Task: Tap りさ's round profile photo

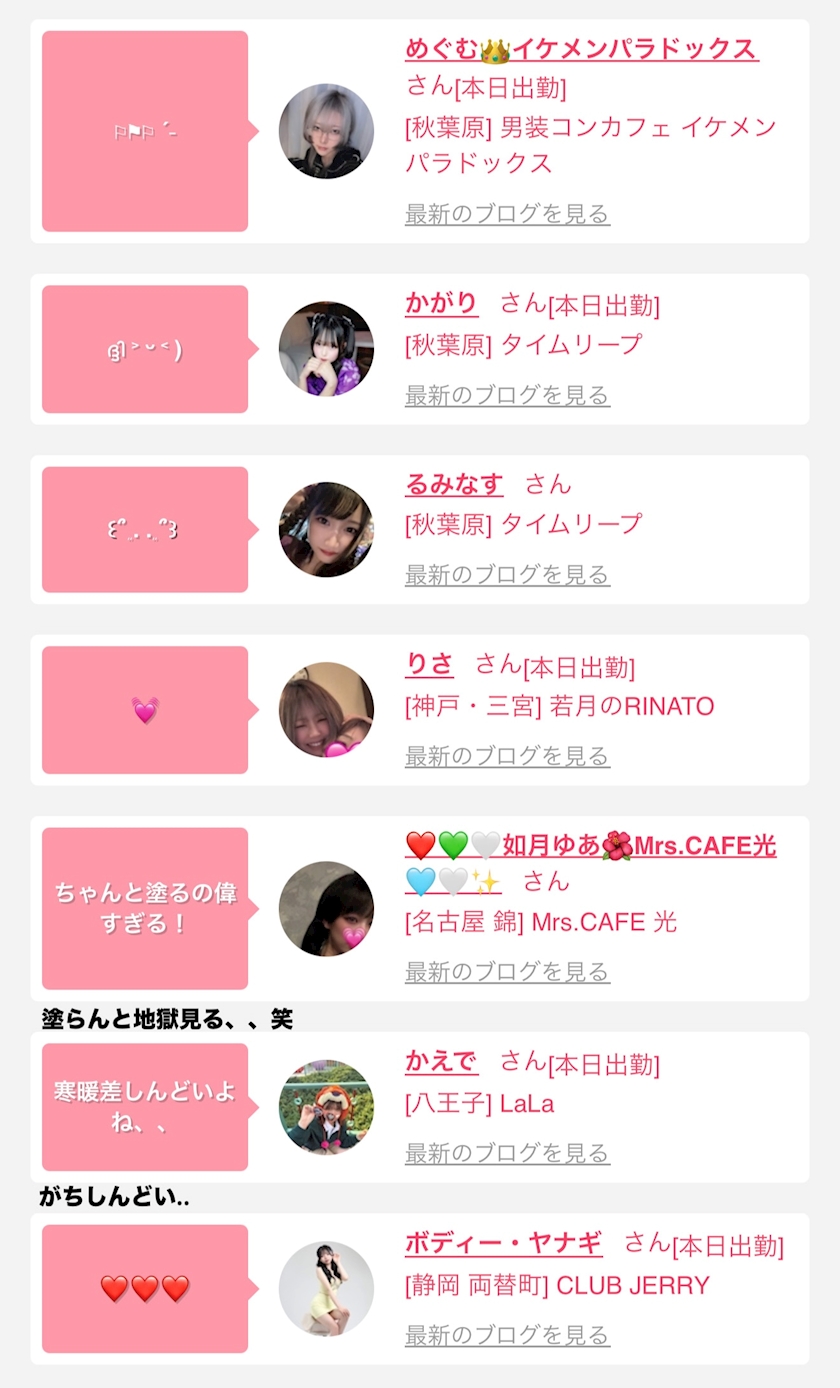Action: pos(326,710)
